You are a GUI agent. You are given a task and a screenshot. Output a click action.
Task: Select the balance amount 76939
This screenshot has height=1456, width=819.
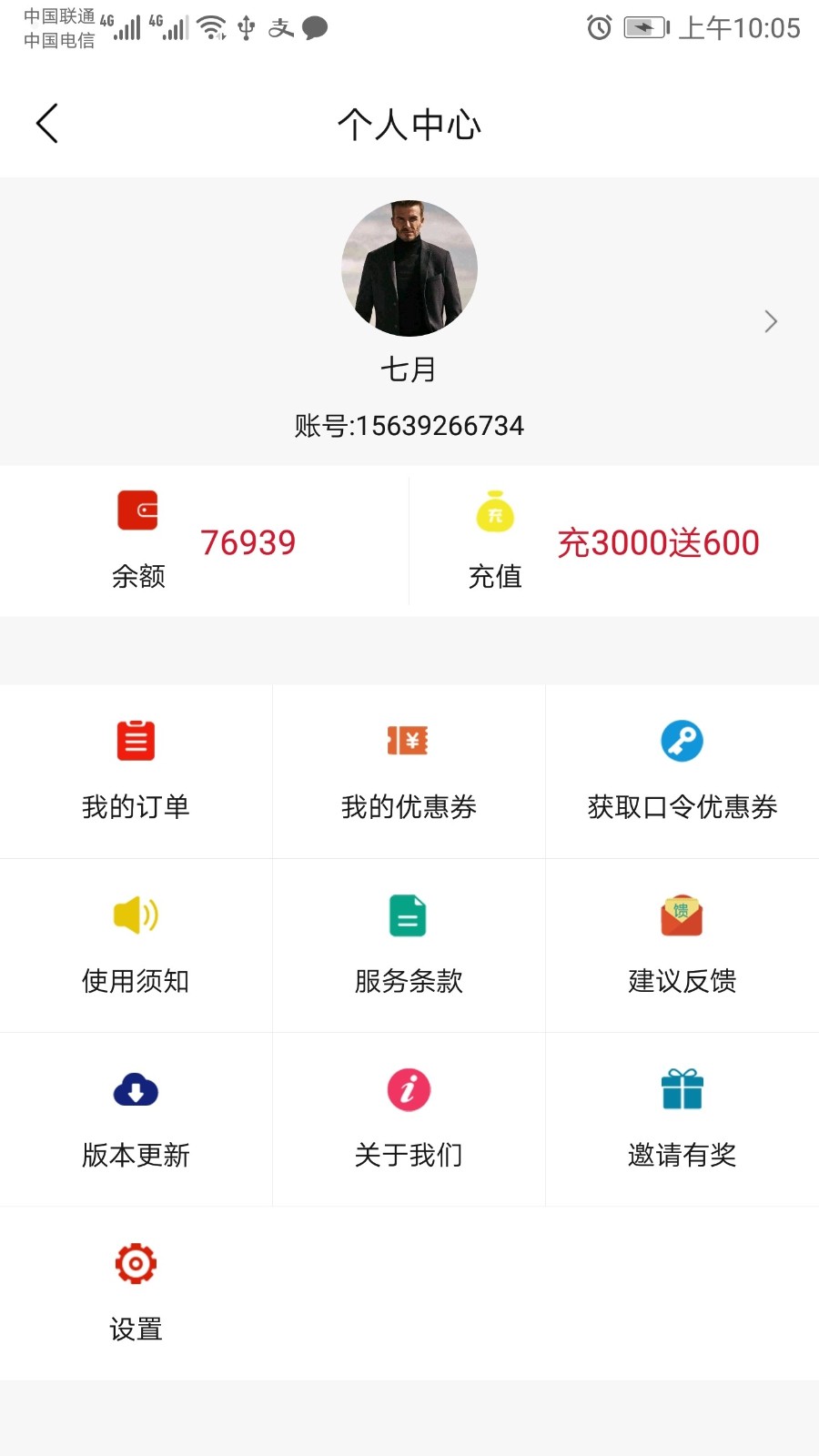pyautogui.click(x=248, y=542)
